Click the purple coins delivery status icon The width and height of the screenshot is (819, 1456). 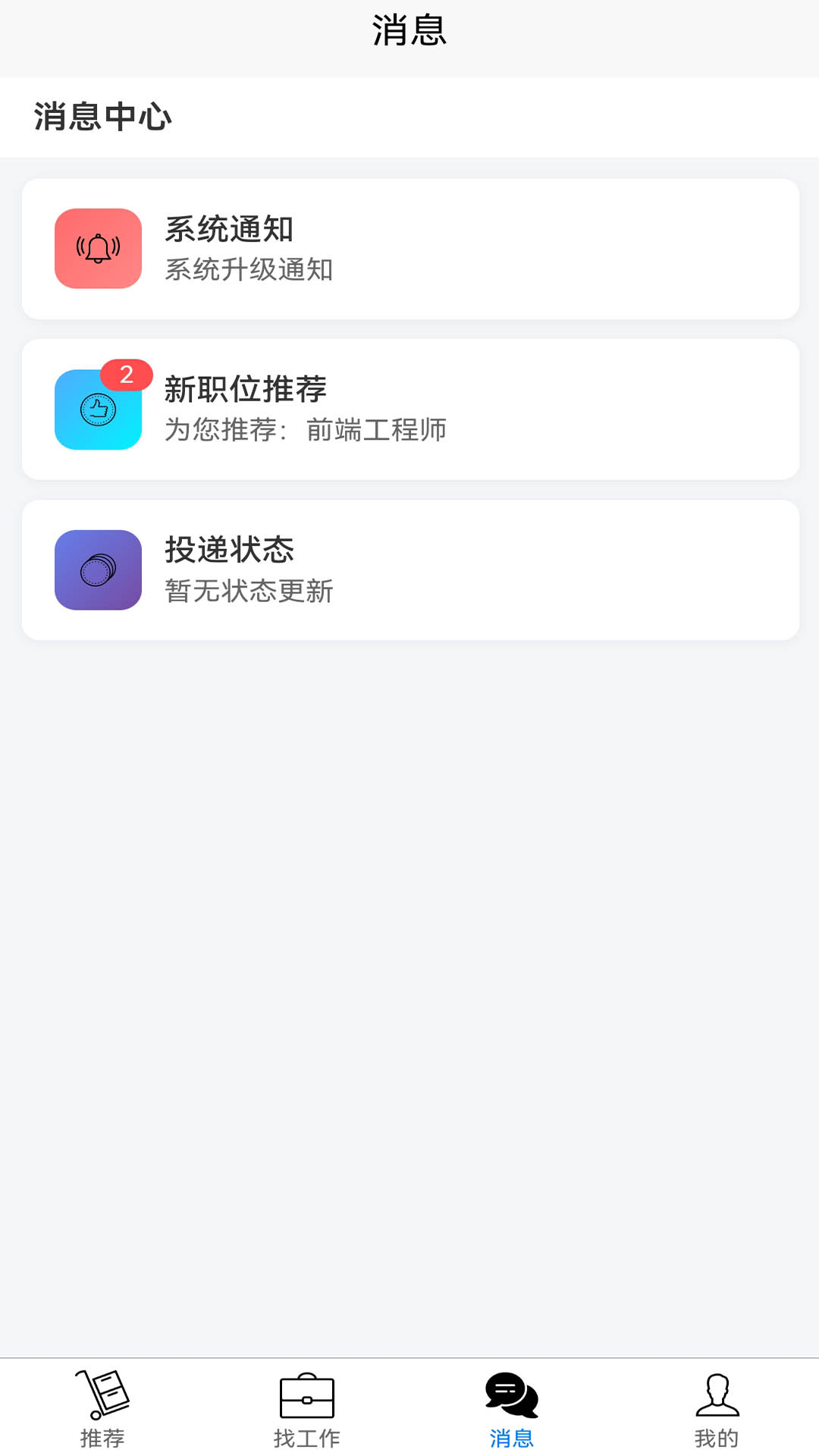coord(97,570)
